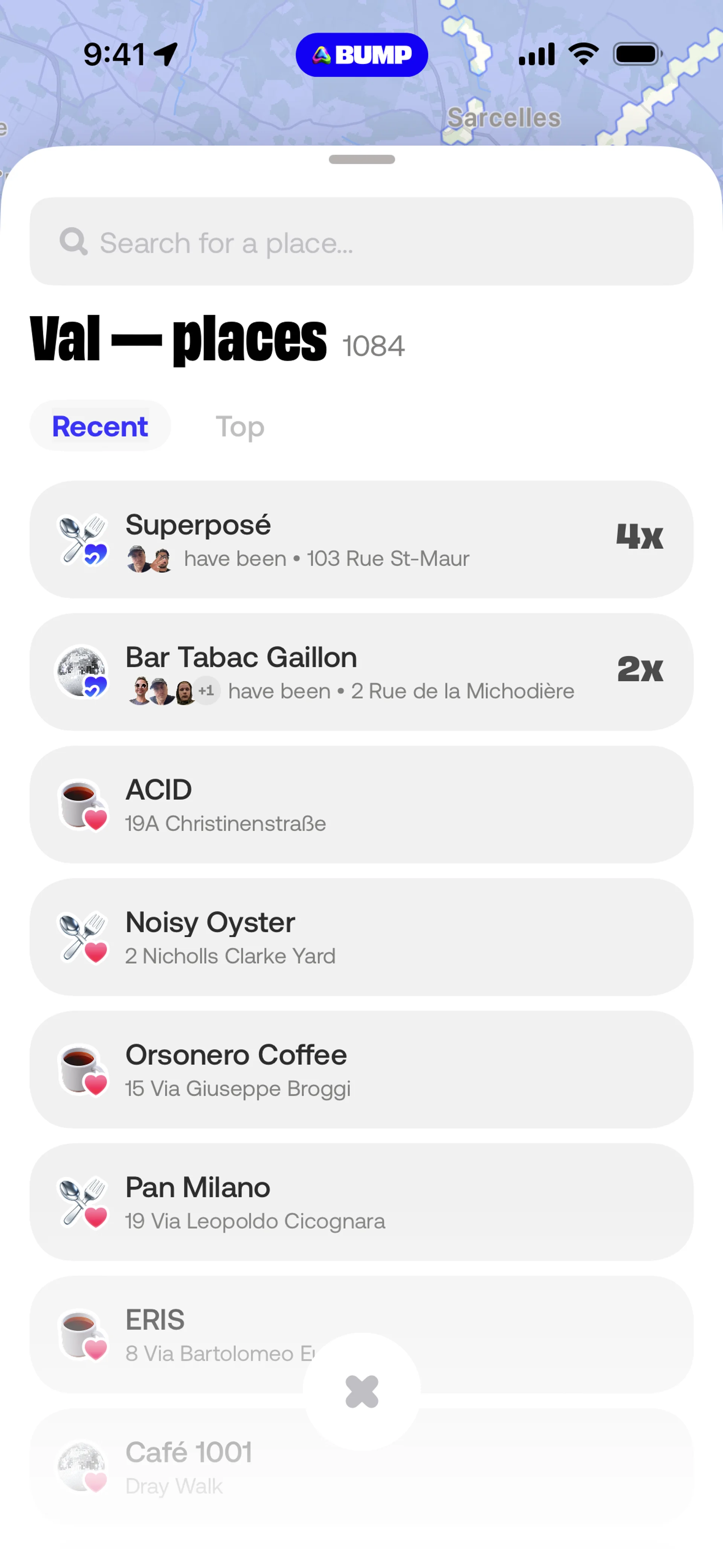Open Bar Tabac Gaillon details
The image size is (723, 1568).
(361, 672)
